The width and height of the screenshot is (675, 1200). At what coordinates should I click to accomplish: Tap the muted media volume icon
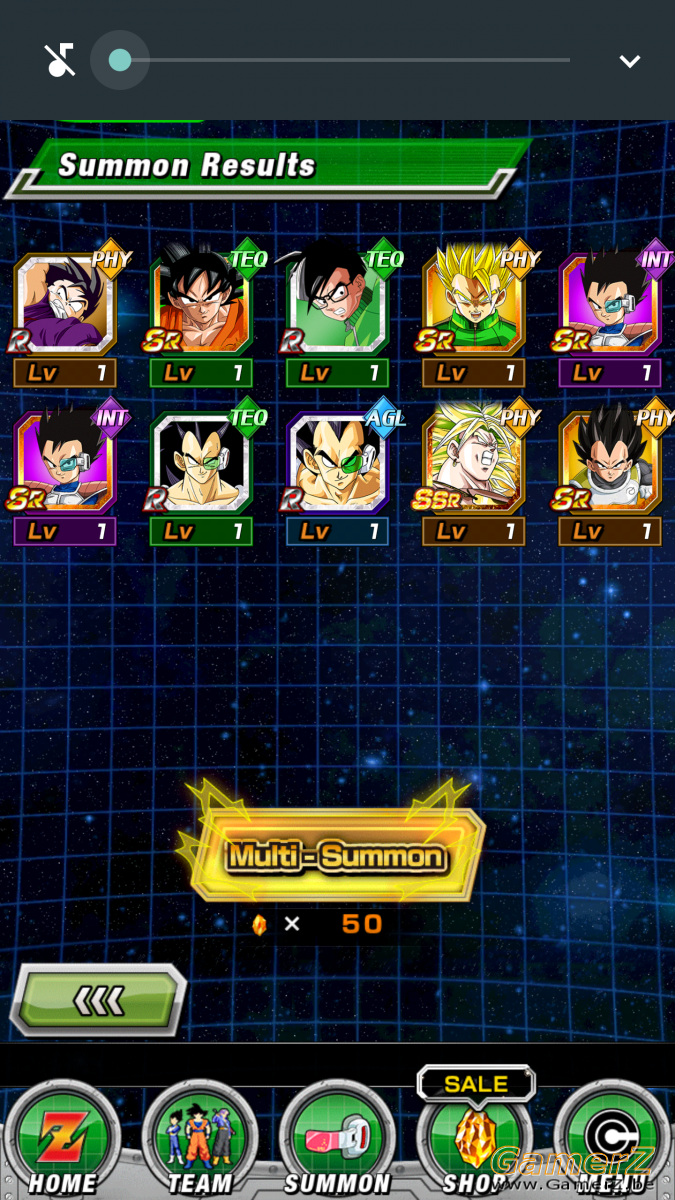point(60,60)
